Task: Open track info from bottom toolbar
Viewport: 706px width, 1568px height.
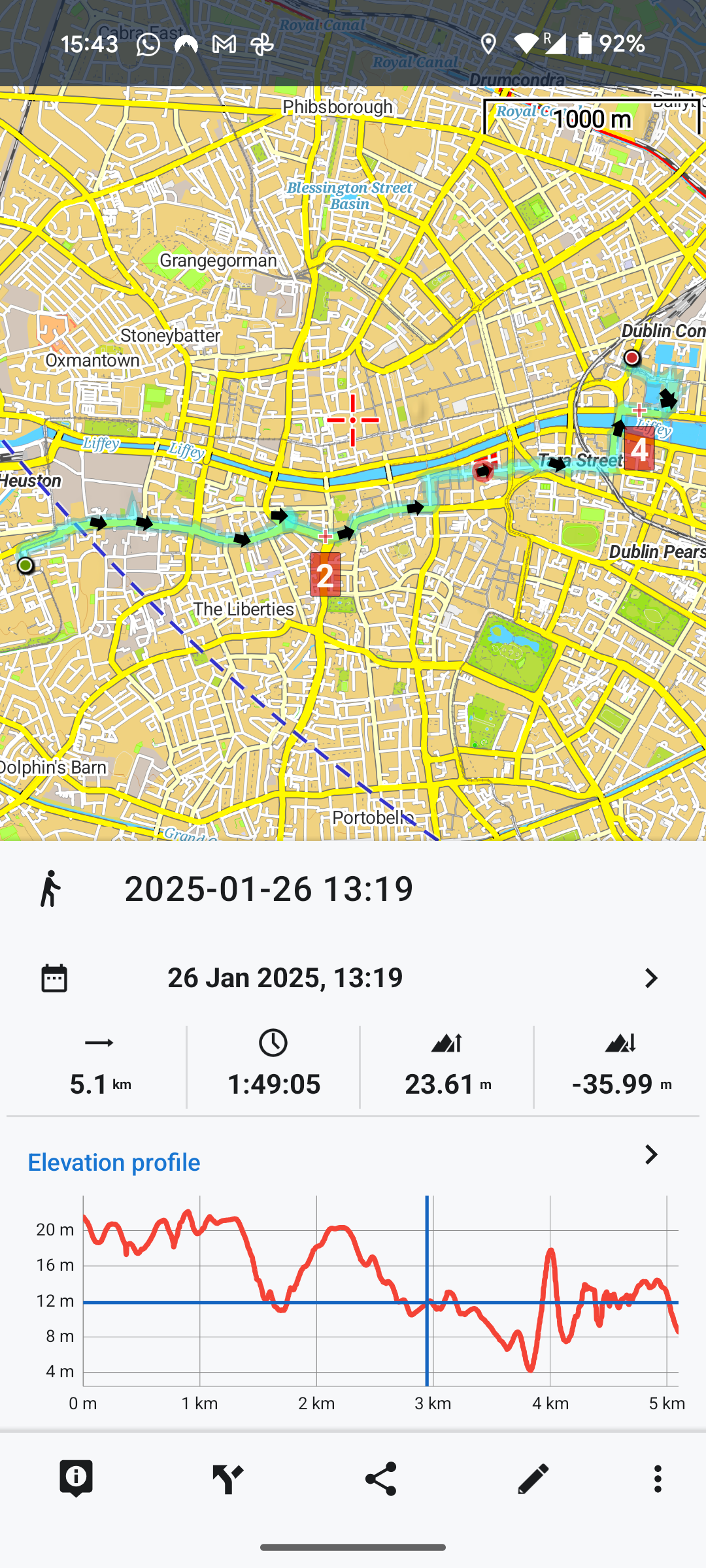Action: (76, 1478)
